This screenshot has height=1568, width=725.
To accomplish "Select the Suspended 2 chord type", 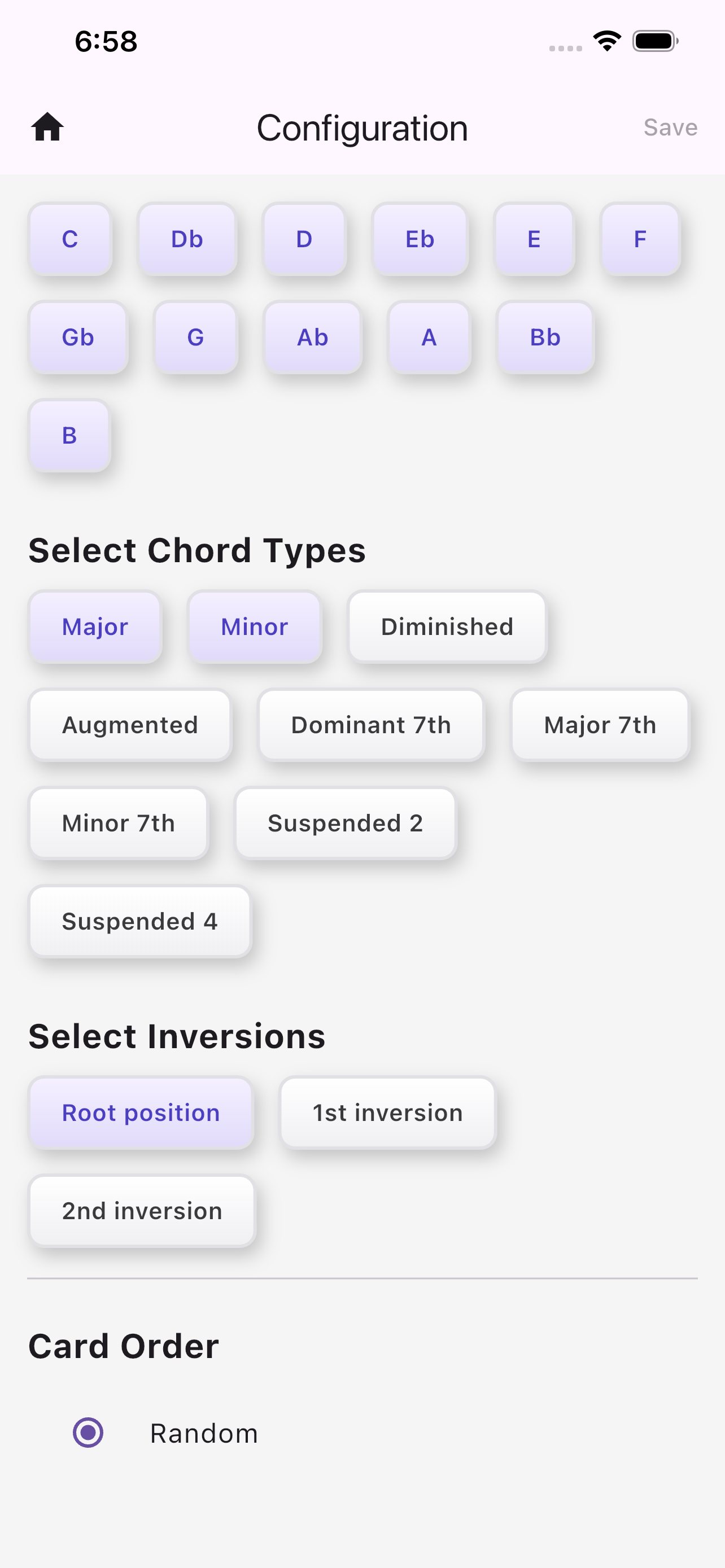I will [345, 823].
